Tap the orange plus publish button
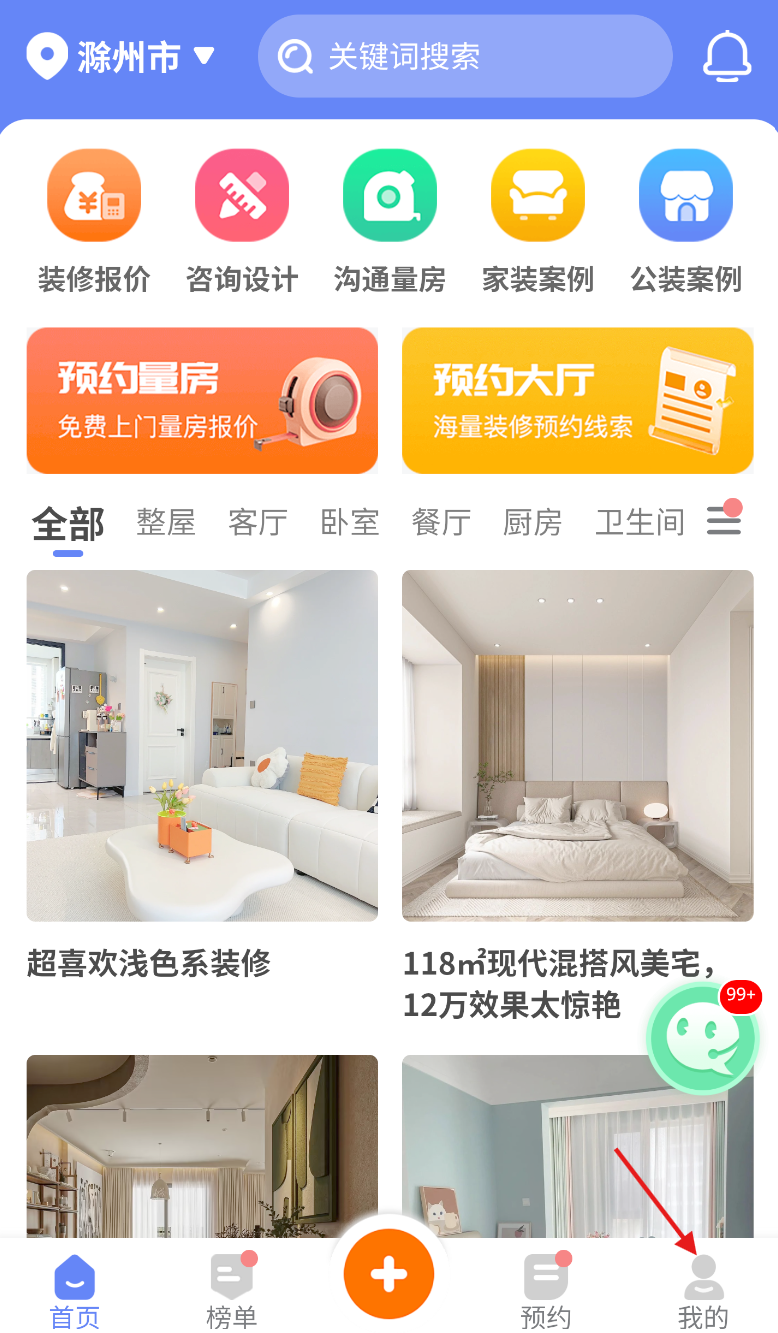Image resolution: width=778 pixels, height=1333 pixels. point(389,1274)
